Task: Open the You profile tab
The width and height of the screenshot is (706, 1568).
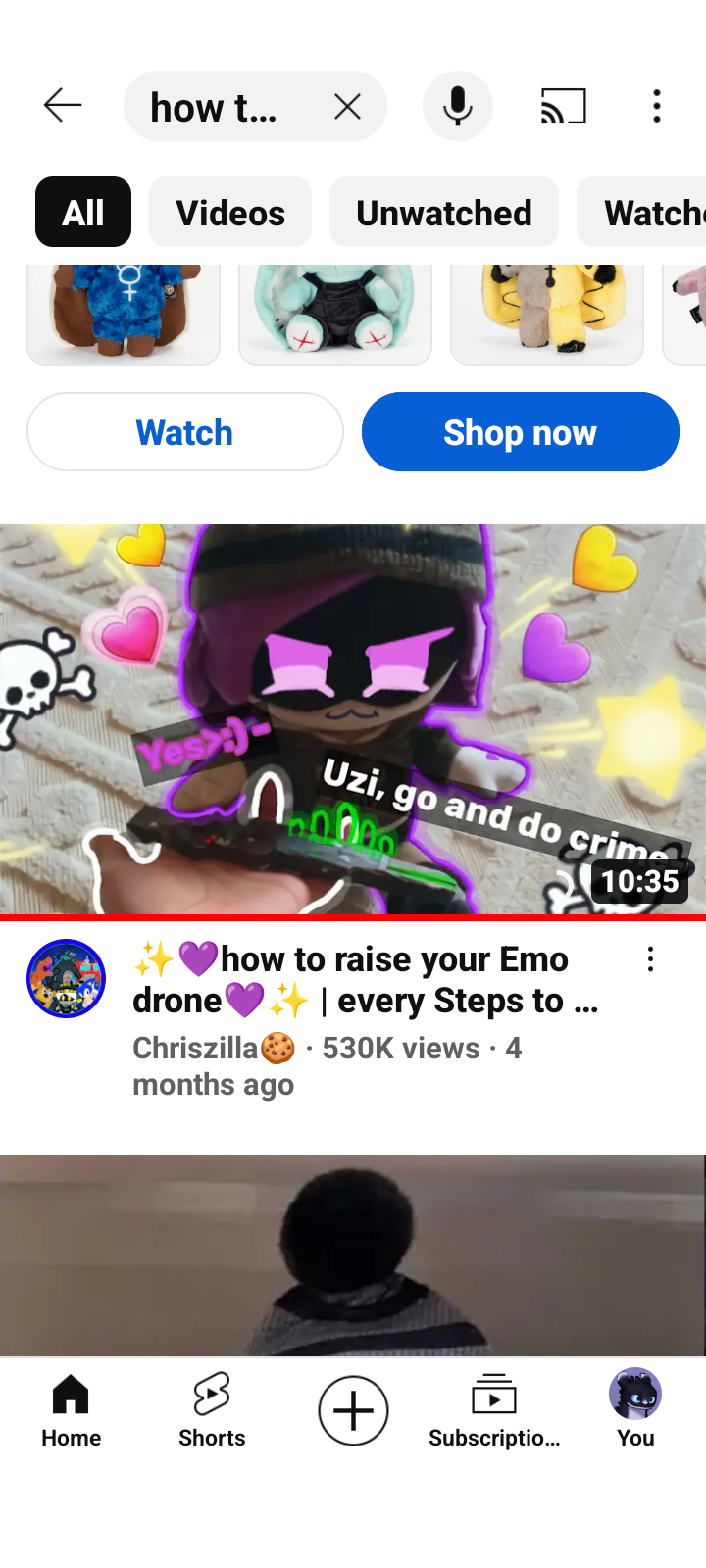Action: pyautogui.click(x=635, y=1411)
